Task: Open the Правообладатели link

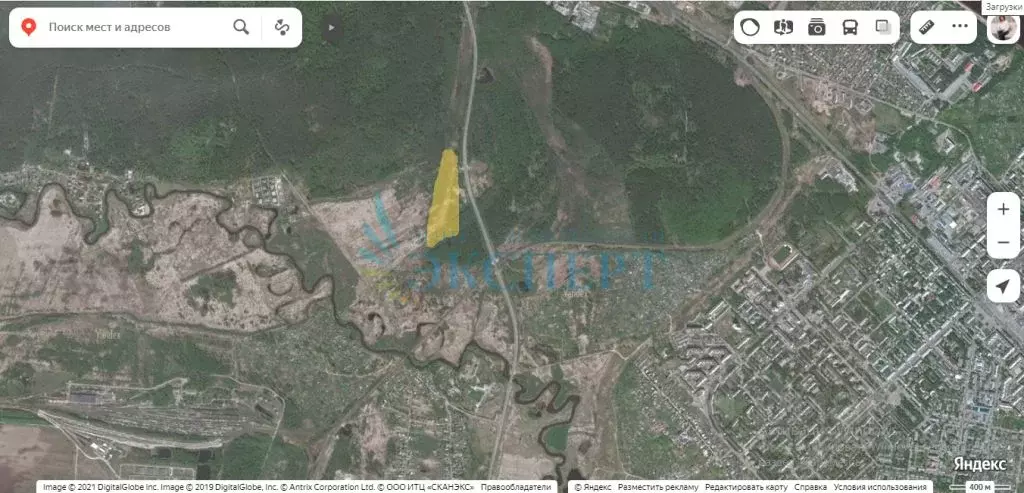Action: click(516, 487)
